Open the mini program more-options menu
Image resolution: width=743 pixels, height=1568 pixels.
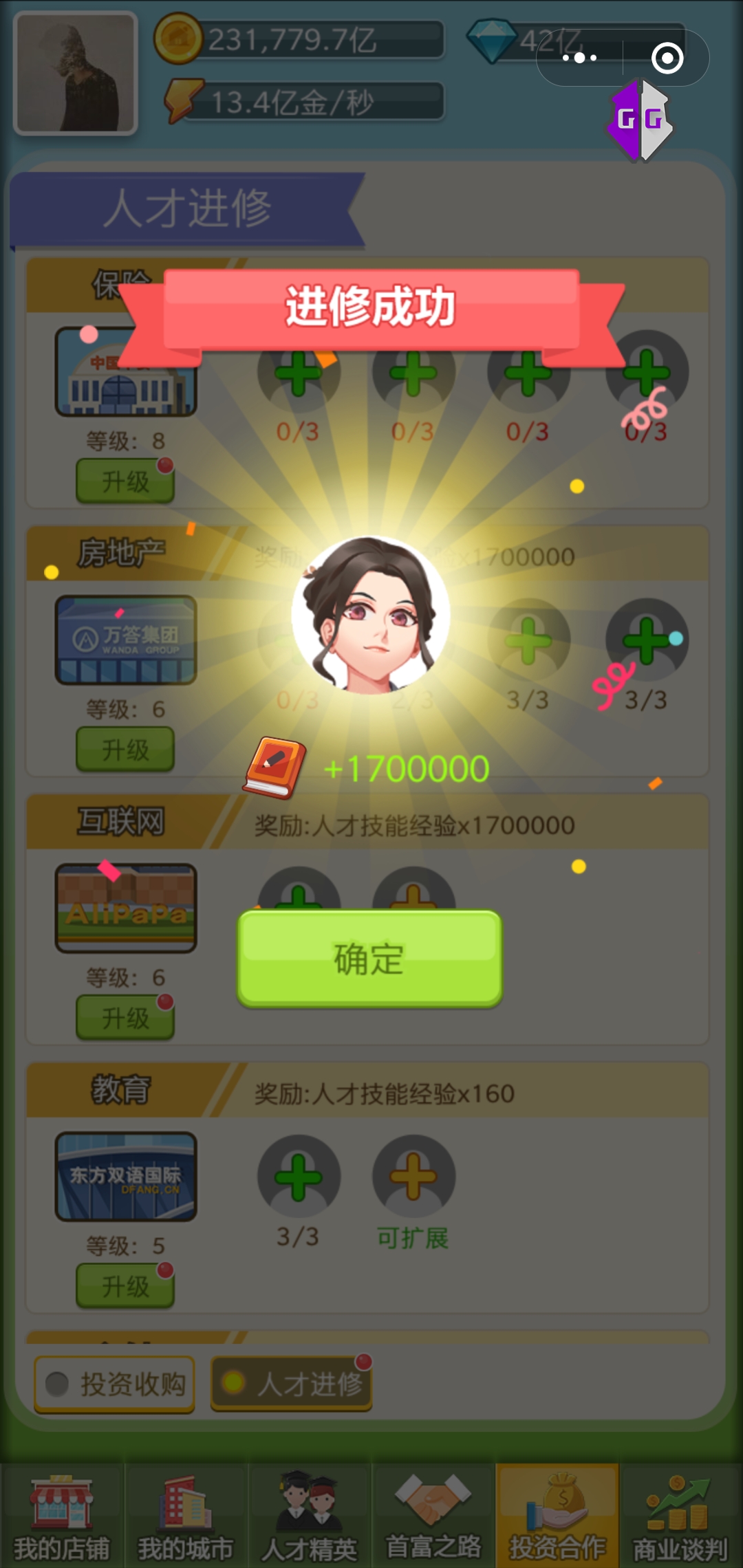coord(579,58)
